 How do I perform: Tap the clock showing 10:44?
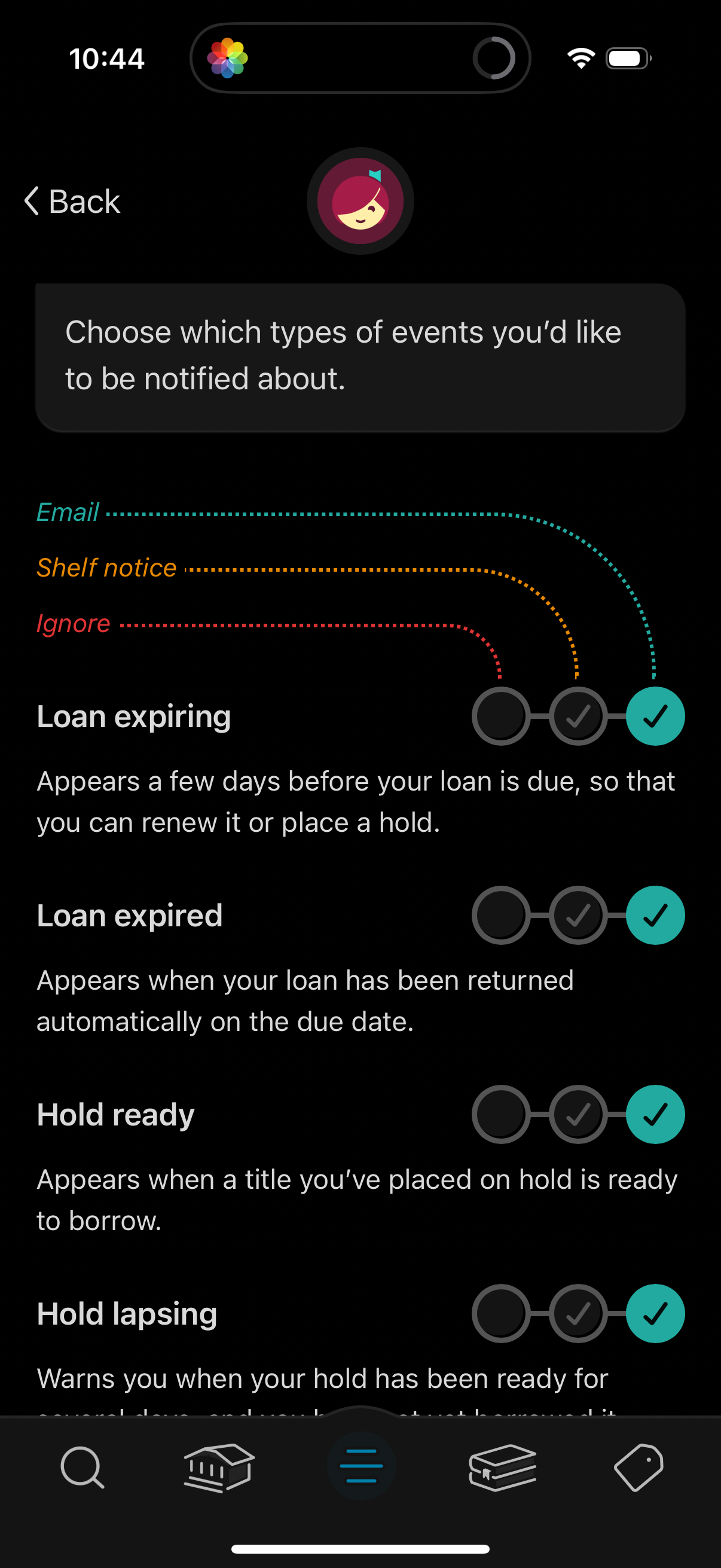pyautogui.click(x=106, y=58)
